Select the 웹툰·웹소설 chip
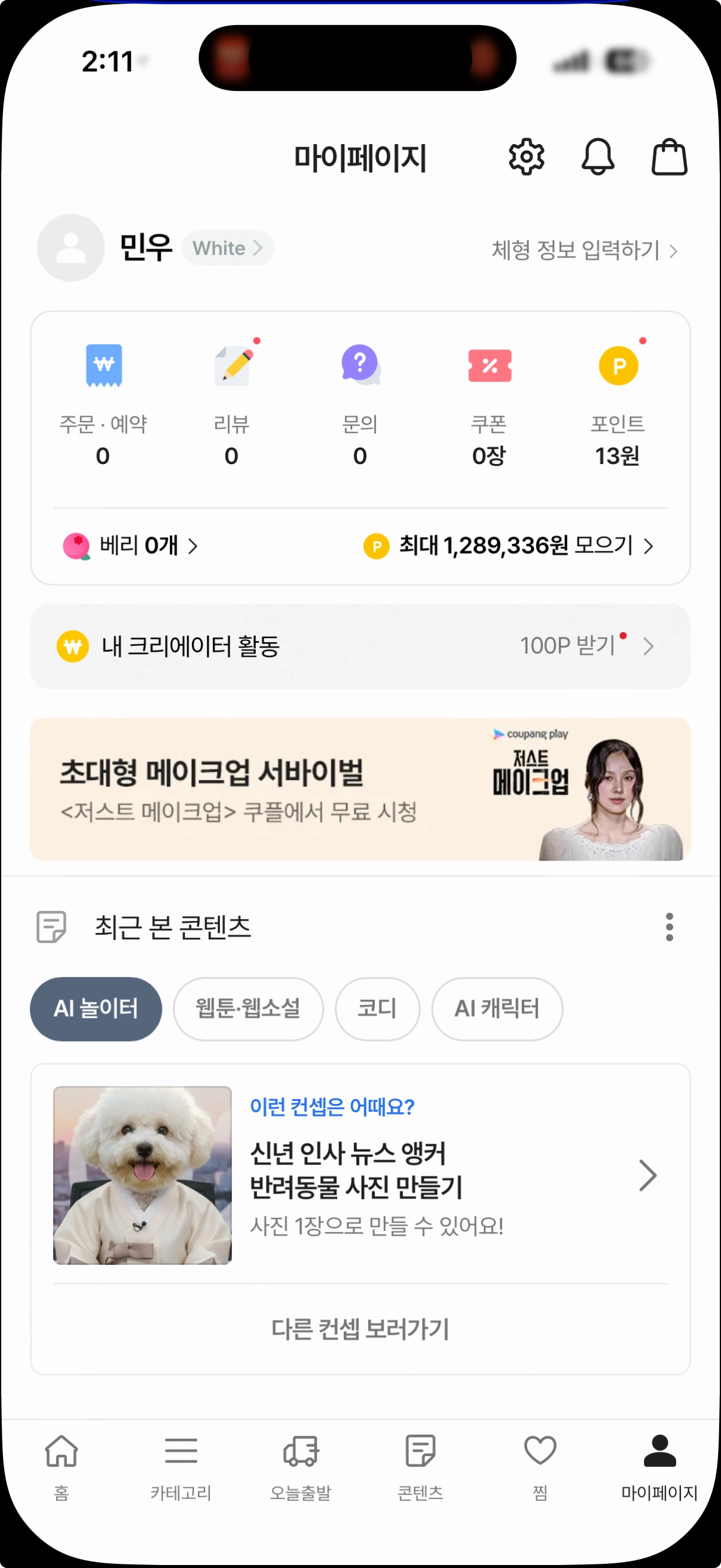This screenshot has height=1568, width=721. [x=248, y=1009]
